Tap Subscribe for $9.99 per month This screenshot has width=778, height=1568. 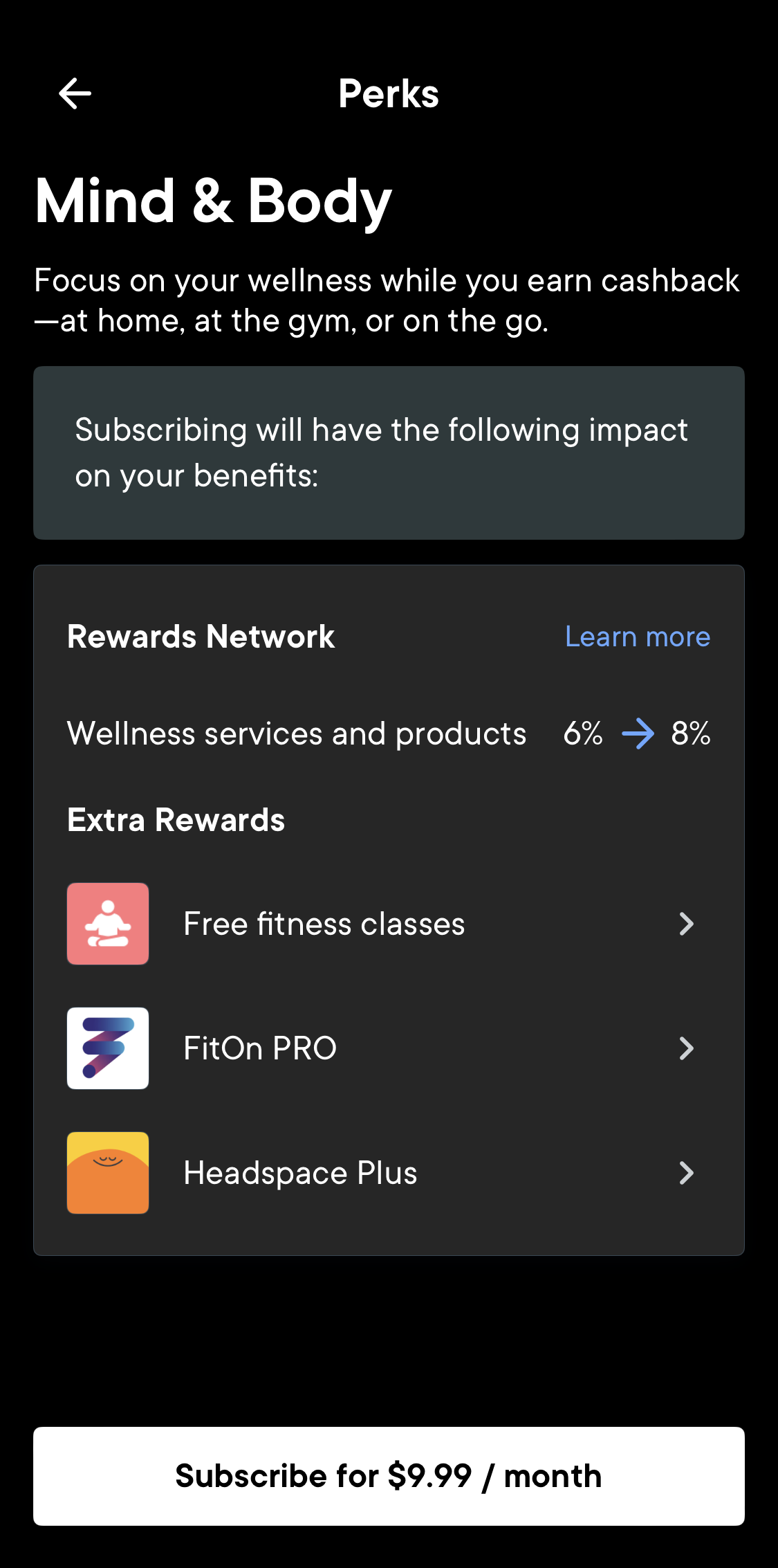[389, 1476]
